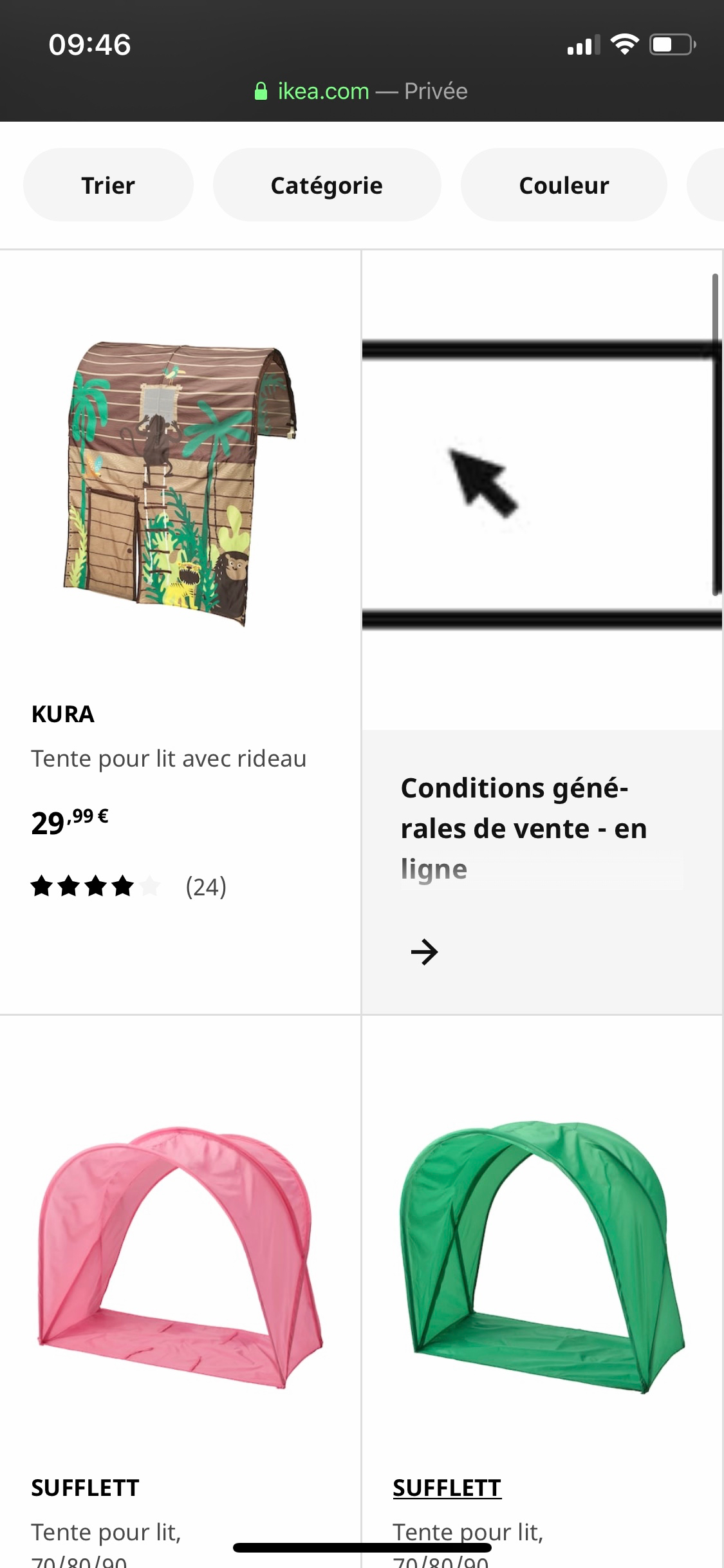Open the Trier sort options
The height and width of the screenshot is (1568, 724).
pyautogui.click(x=108, y=185)
